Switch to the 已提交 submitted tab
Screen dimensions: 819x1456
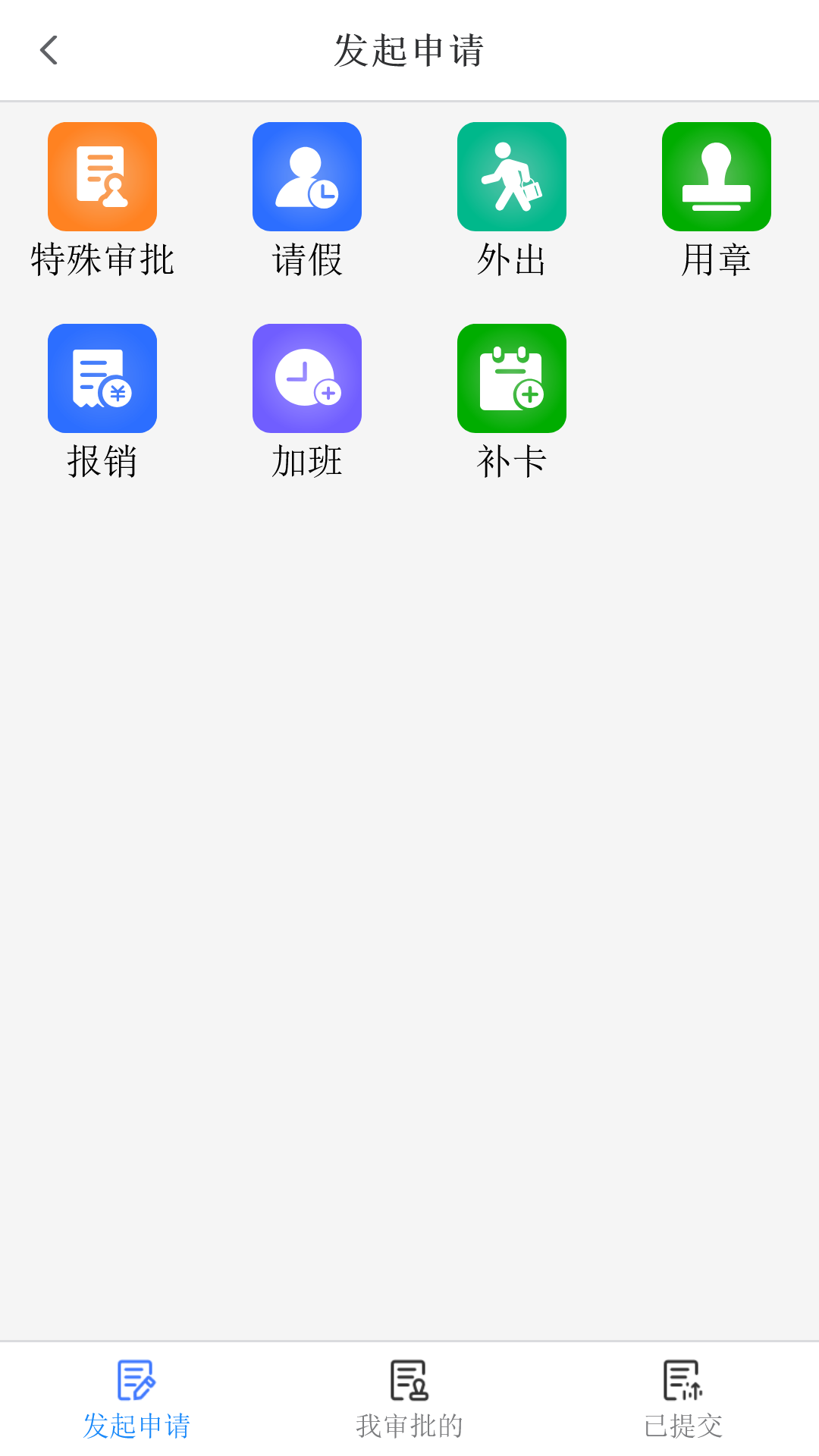[682, 1403]
